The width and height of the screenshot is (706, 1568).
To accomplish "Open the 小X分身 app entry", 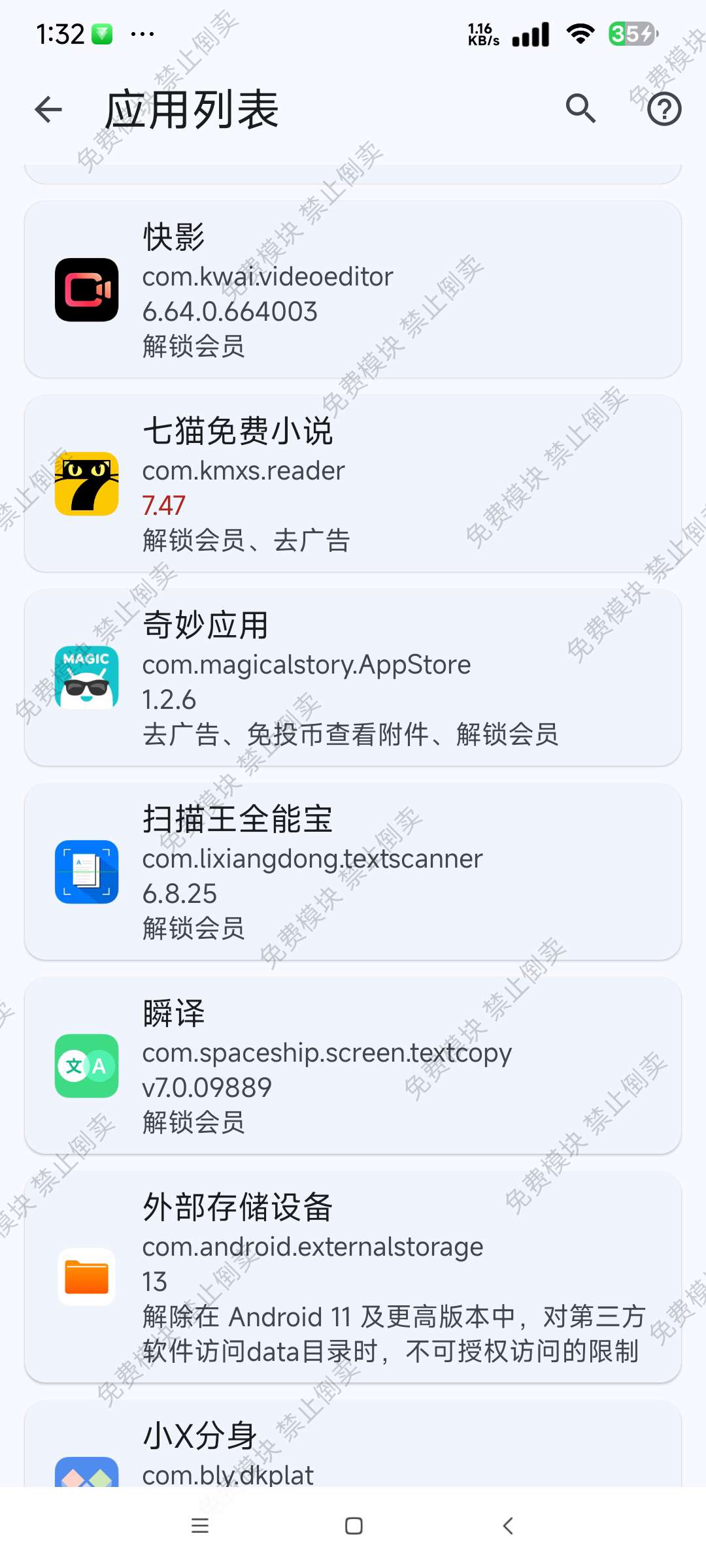I will (x=353, y=1450).
